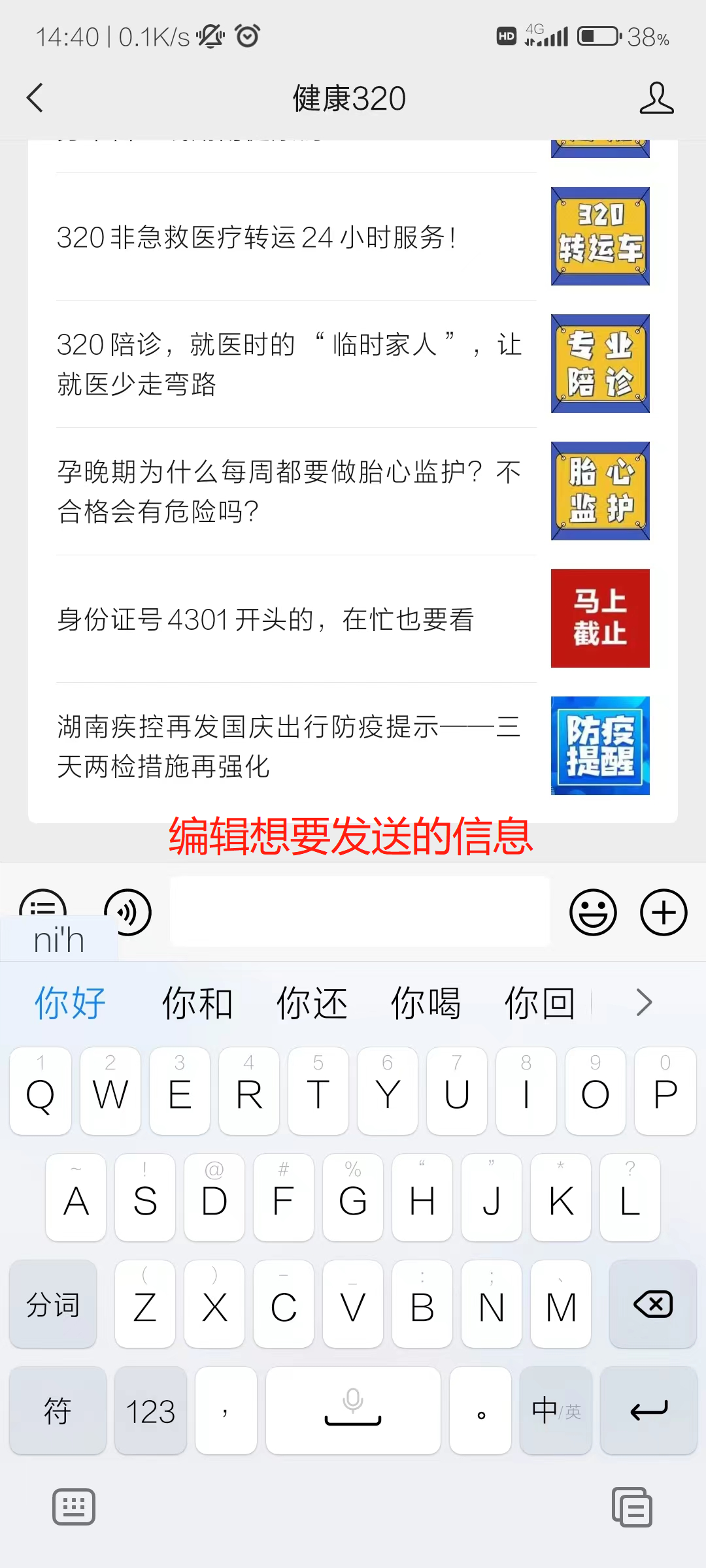
Task: Go back with the back arrow
Action: point(35,97)
